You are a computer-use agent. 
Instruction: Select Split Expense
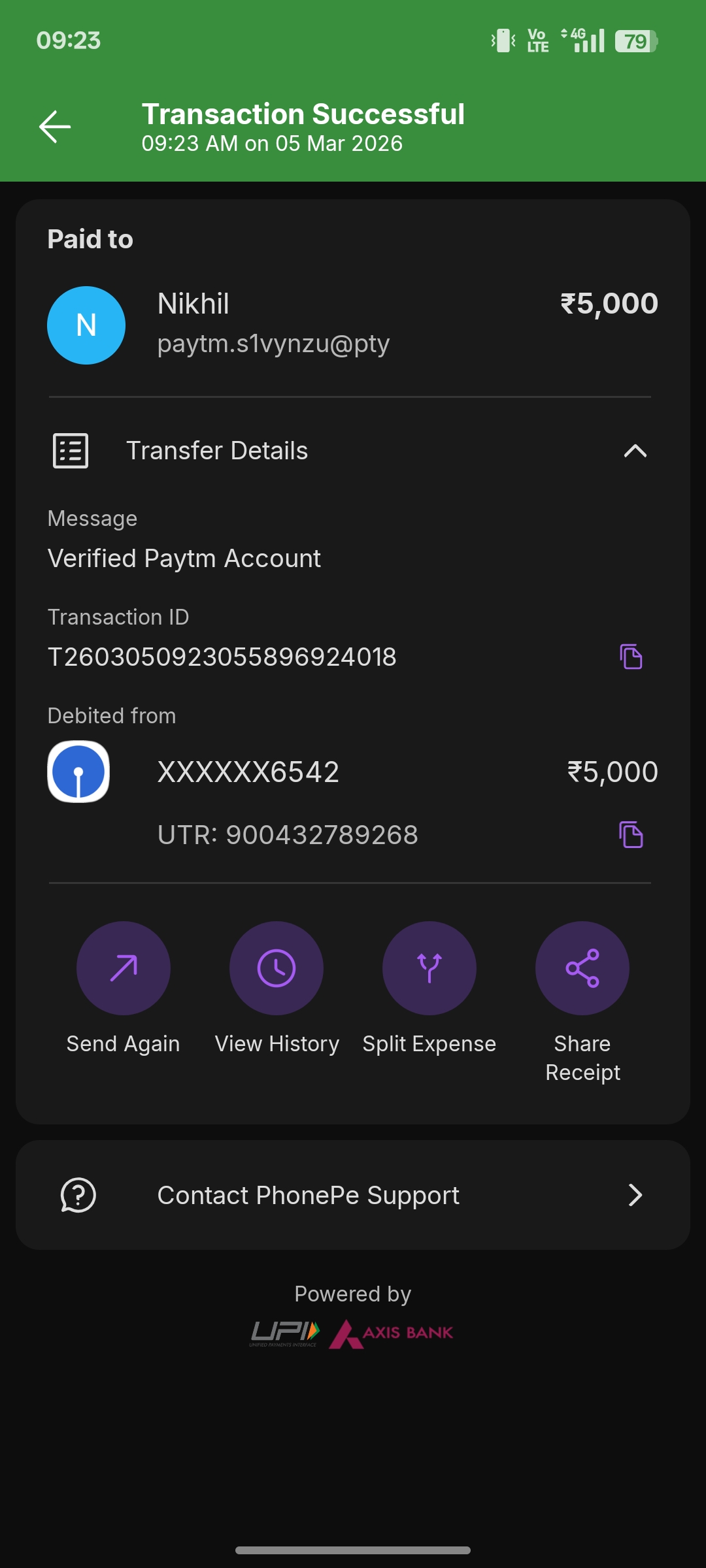point(429,968)
